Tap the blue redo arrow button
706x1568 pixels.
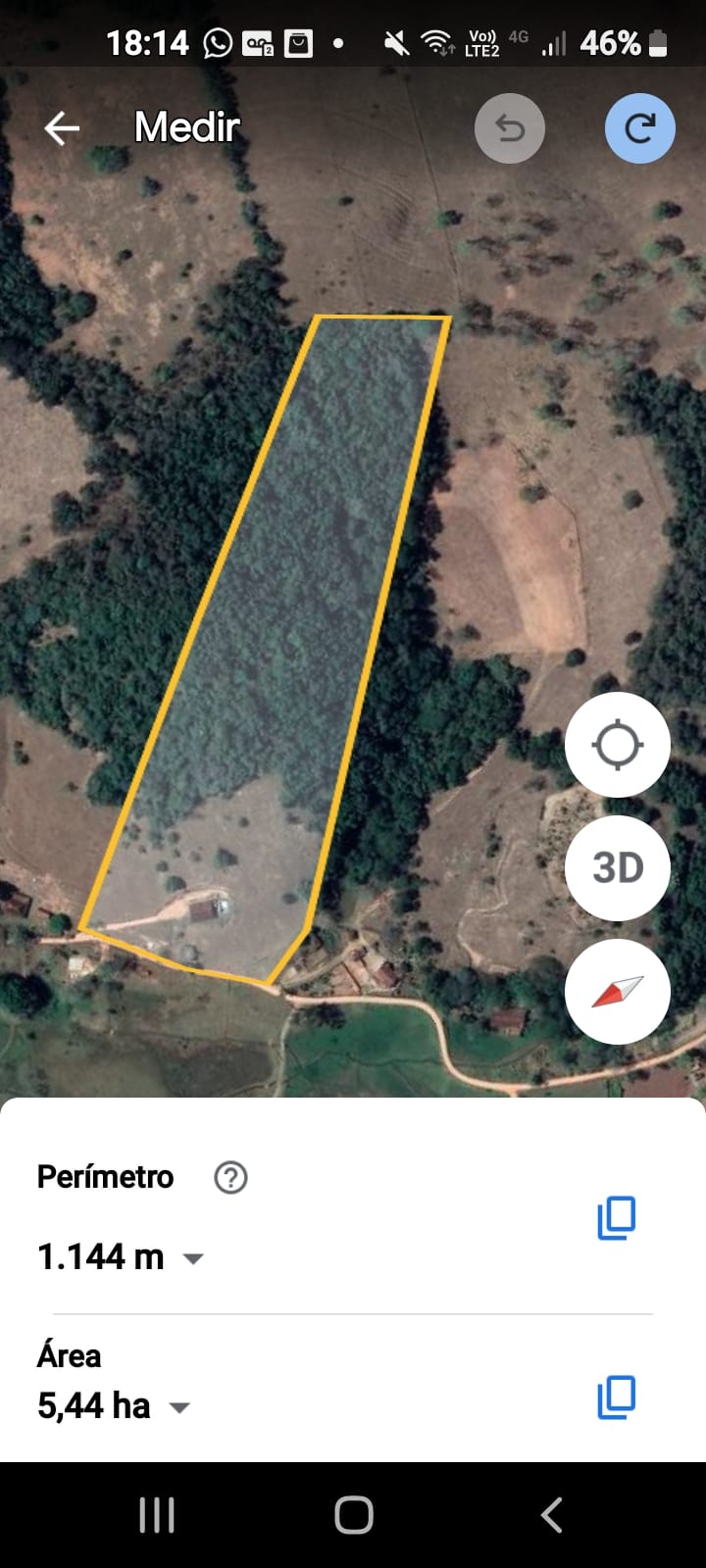pyautogui.click(x=639, y=128)
